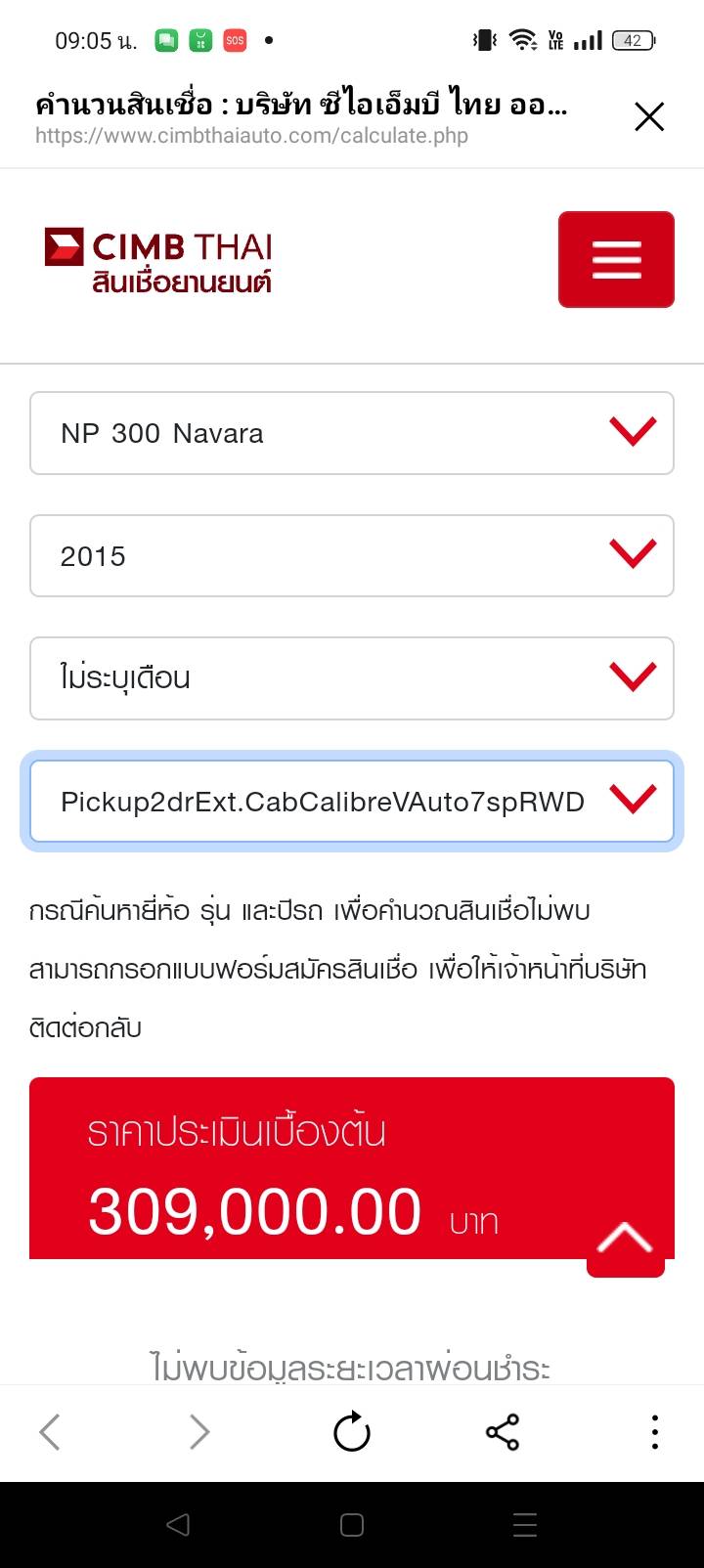Viewport: 704px width, 1568px height.
Task: Open the ไม่ระบุเดือน month dropdown
Action: [x=352, y=678]
